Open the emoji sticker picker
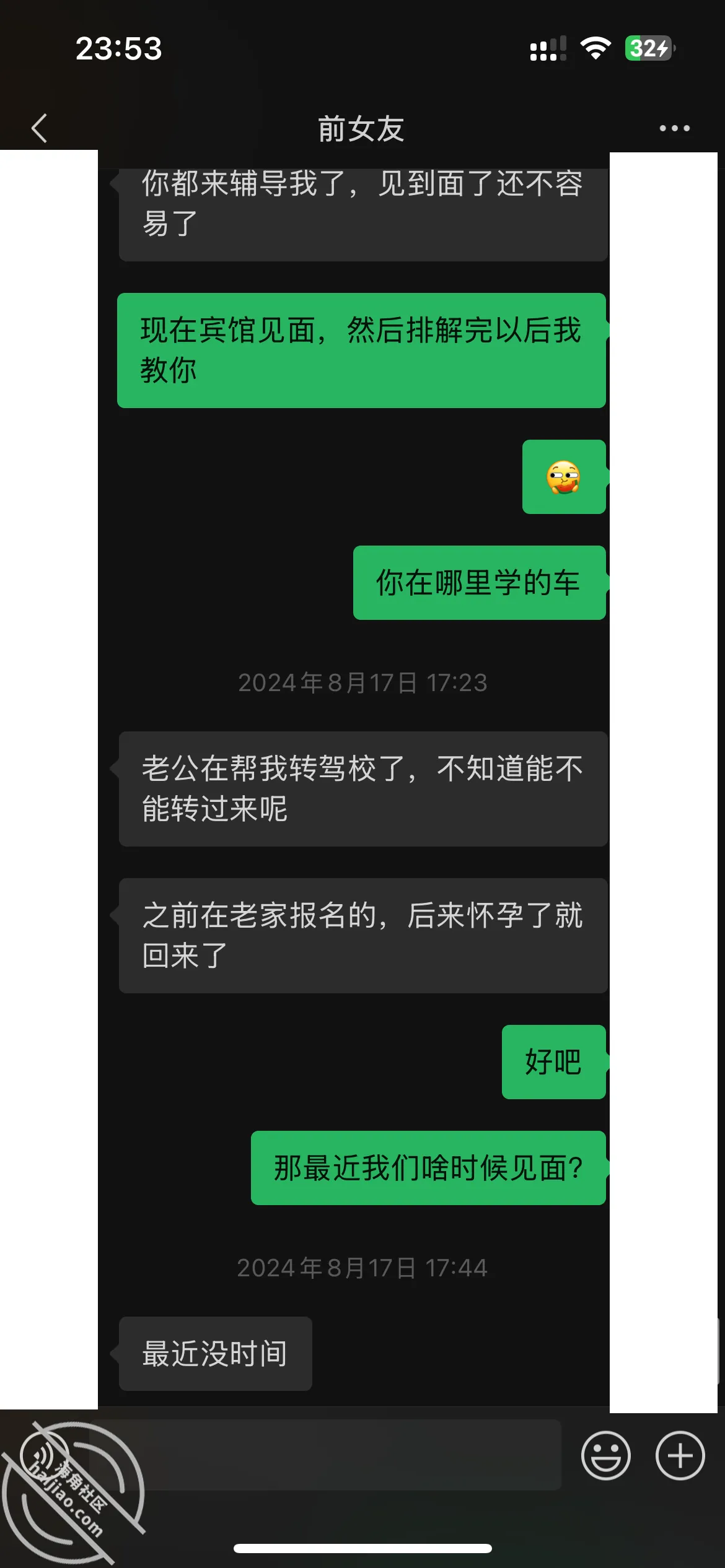 tap(605, 1455)
